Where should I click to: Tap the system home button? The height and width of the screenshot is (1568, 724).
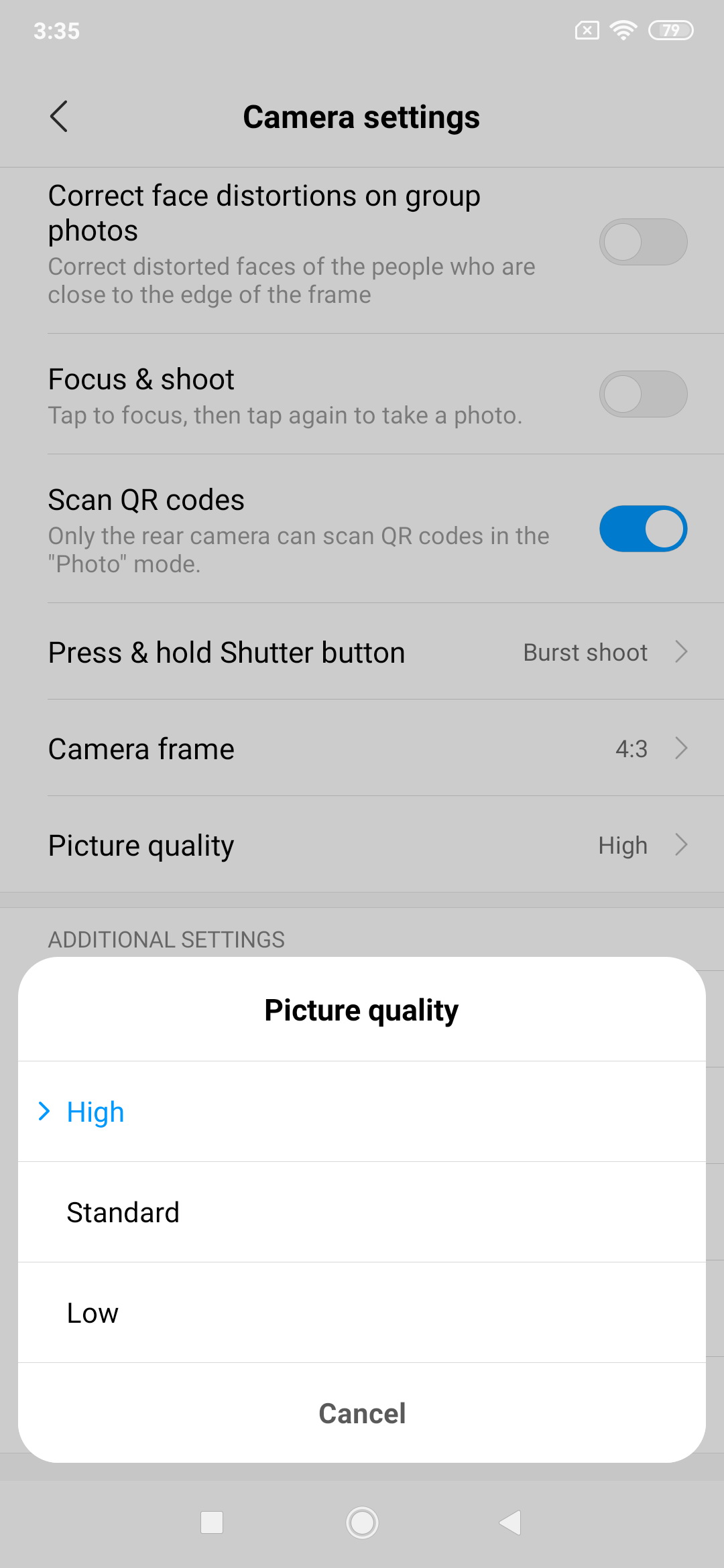pyautogui.click(x=362, y=1522)
